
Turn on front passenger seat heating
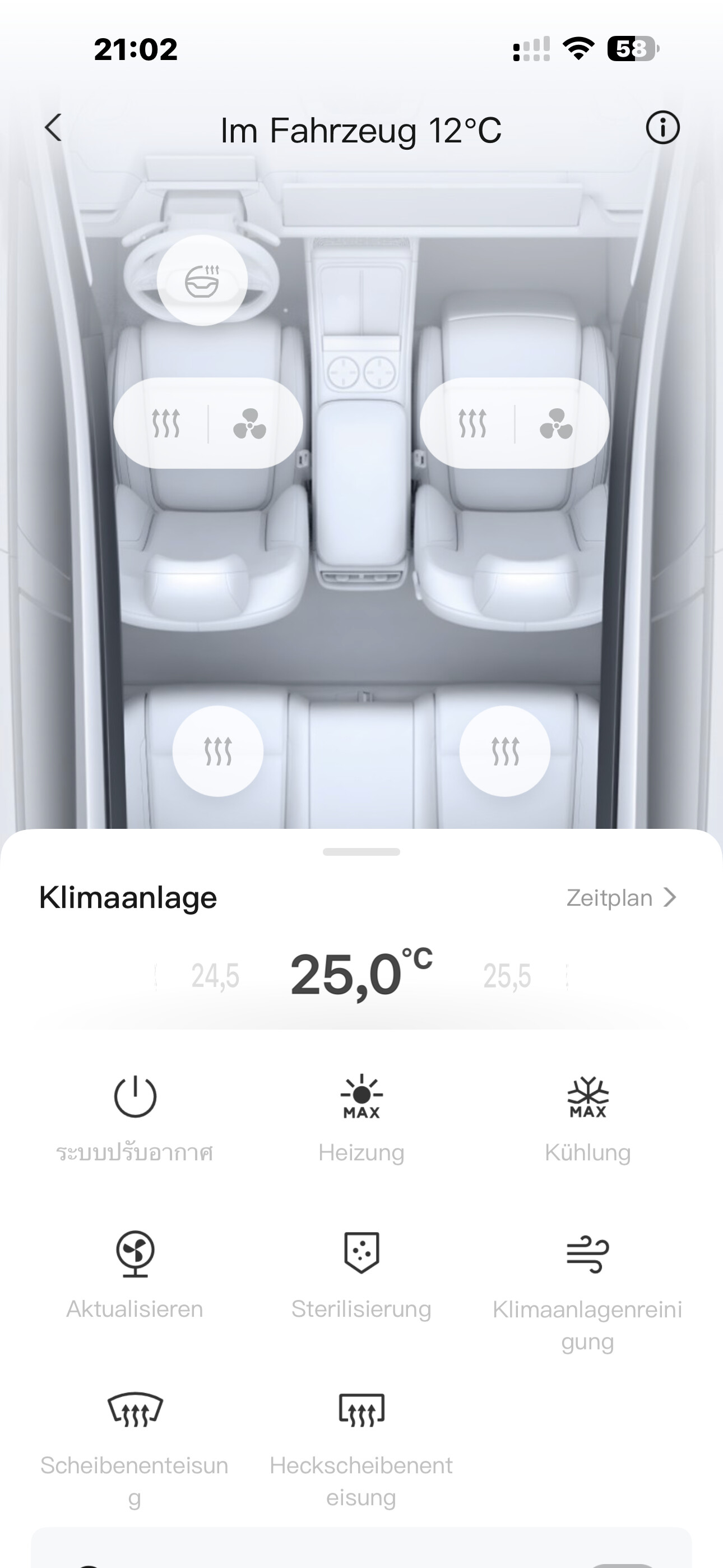(472, 423)
